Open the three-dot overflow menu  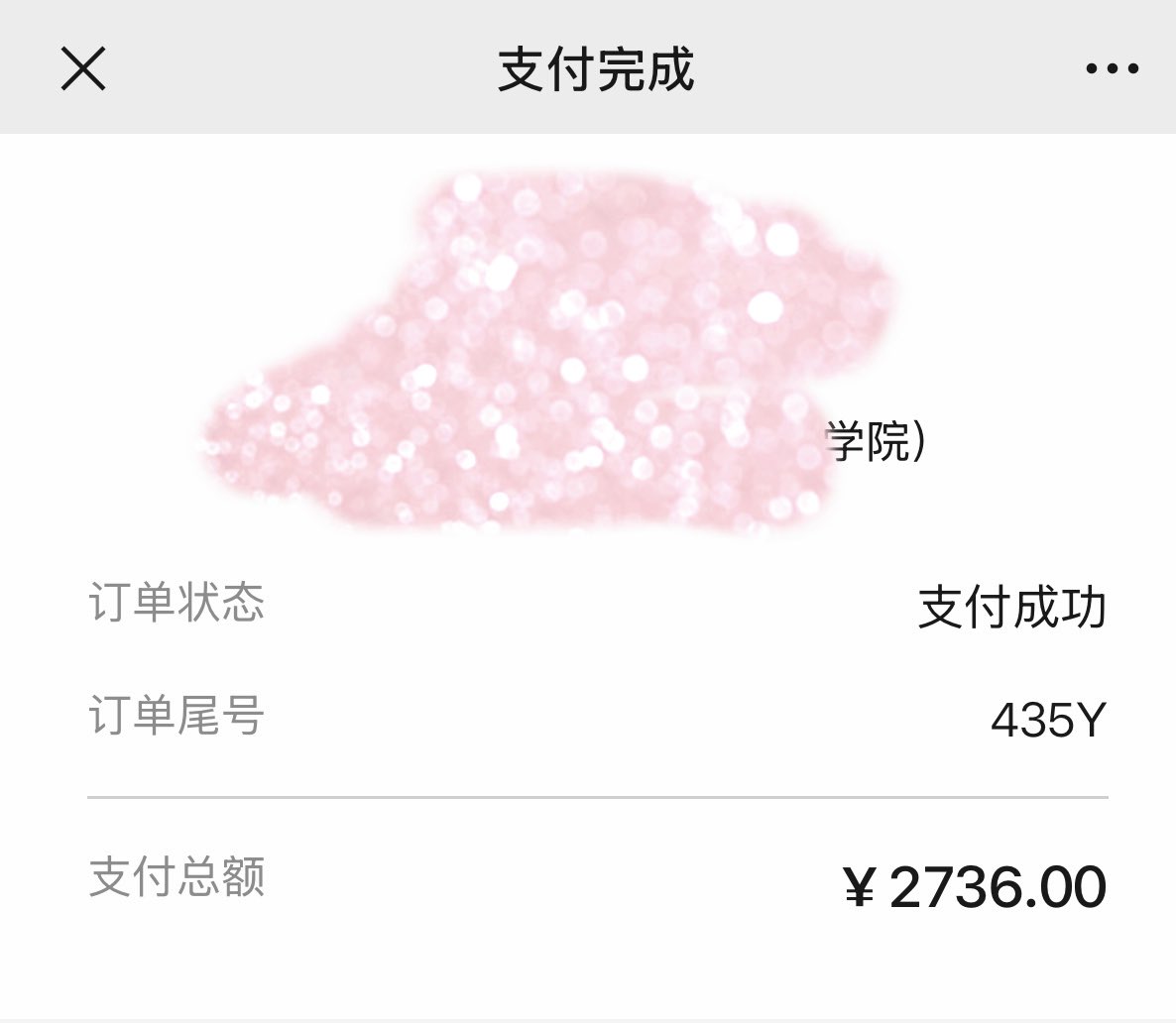pos(1113,69)
